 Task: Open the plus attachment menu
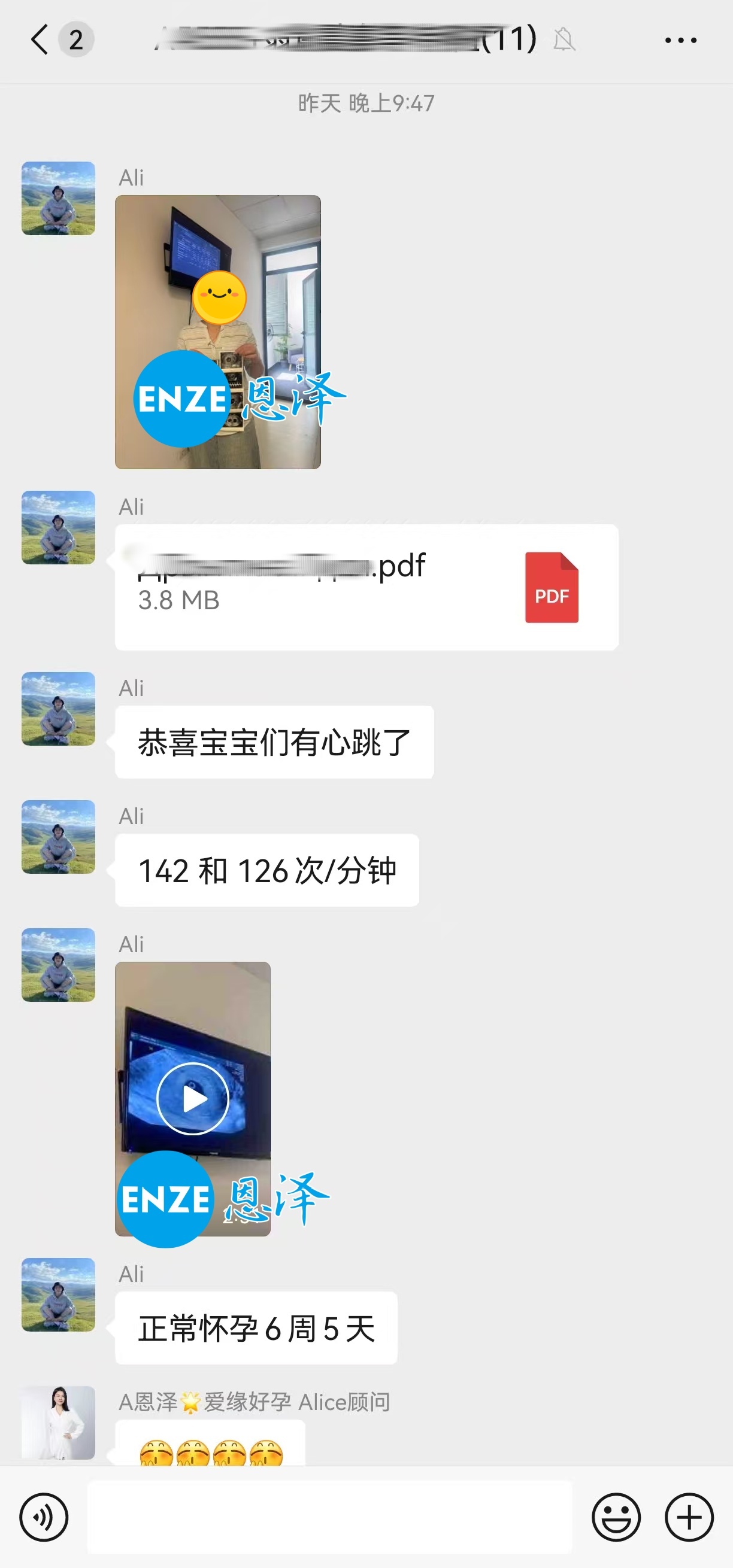point(689,1517)
